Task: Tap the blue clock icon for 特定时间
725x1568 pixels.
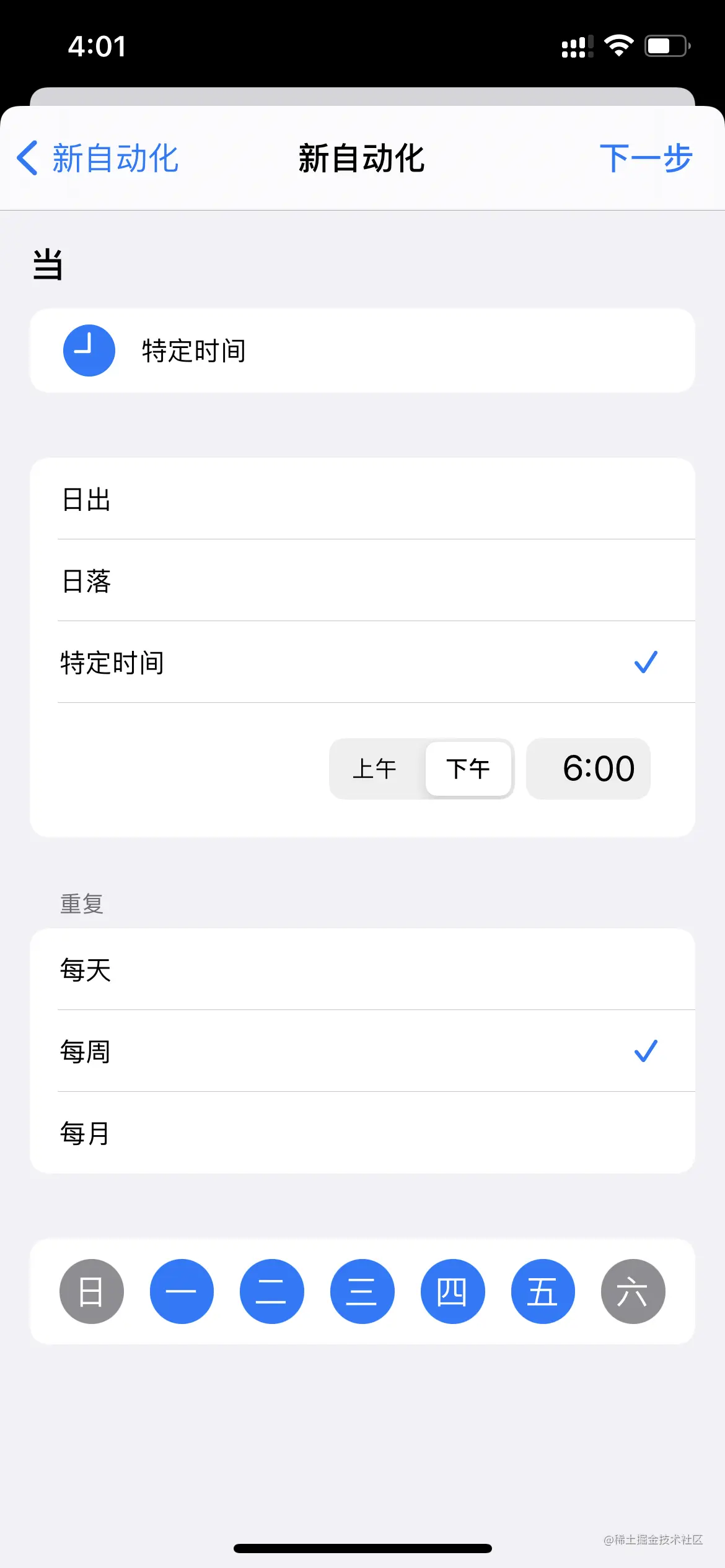Action: tap(89, 351)
